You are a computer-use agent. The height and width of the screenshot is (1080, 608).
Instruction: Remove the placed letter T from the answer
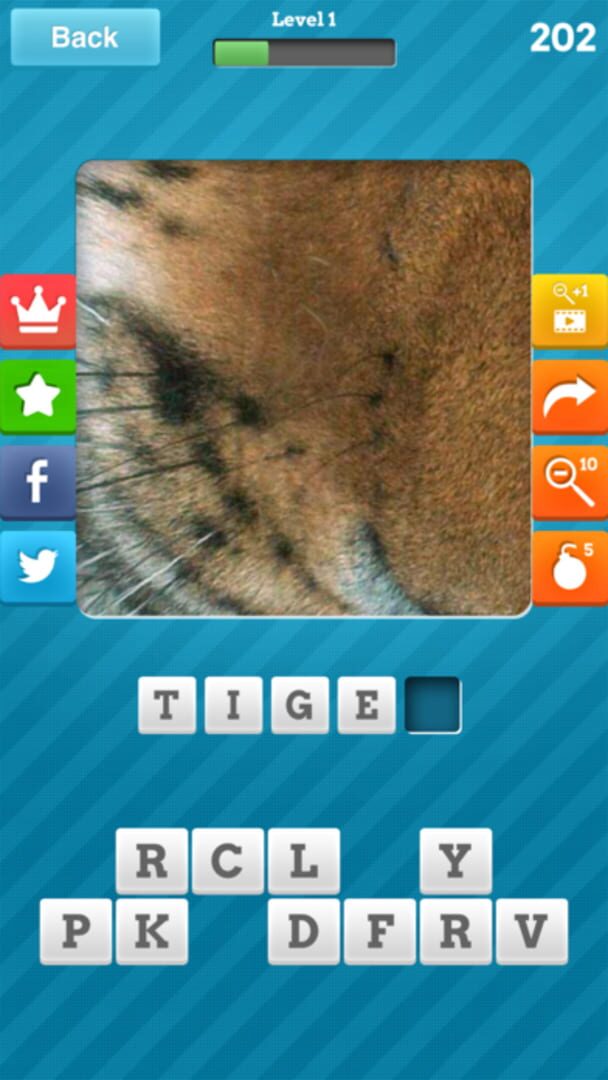(167, 705)
